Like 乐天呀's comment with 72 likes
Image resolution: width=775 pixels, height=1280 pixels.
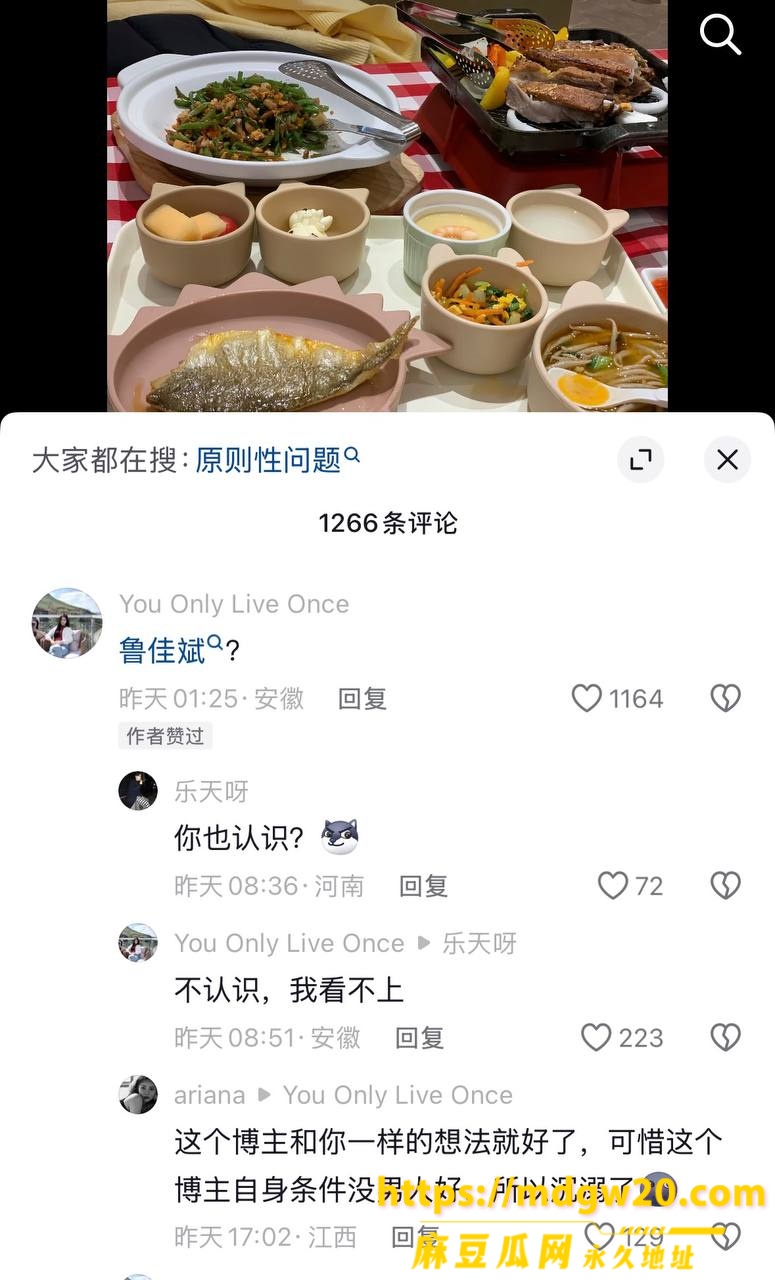(630, 885)
